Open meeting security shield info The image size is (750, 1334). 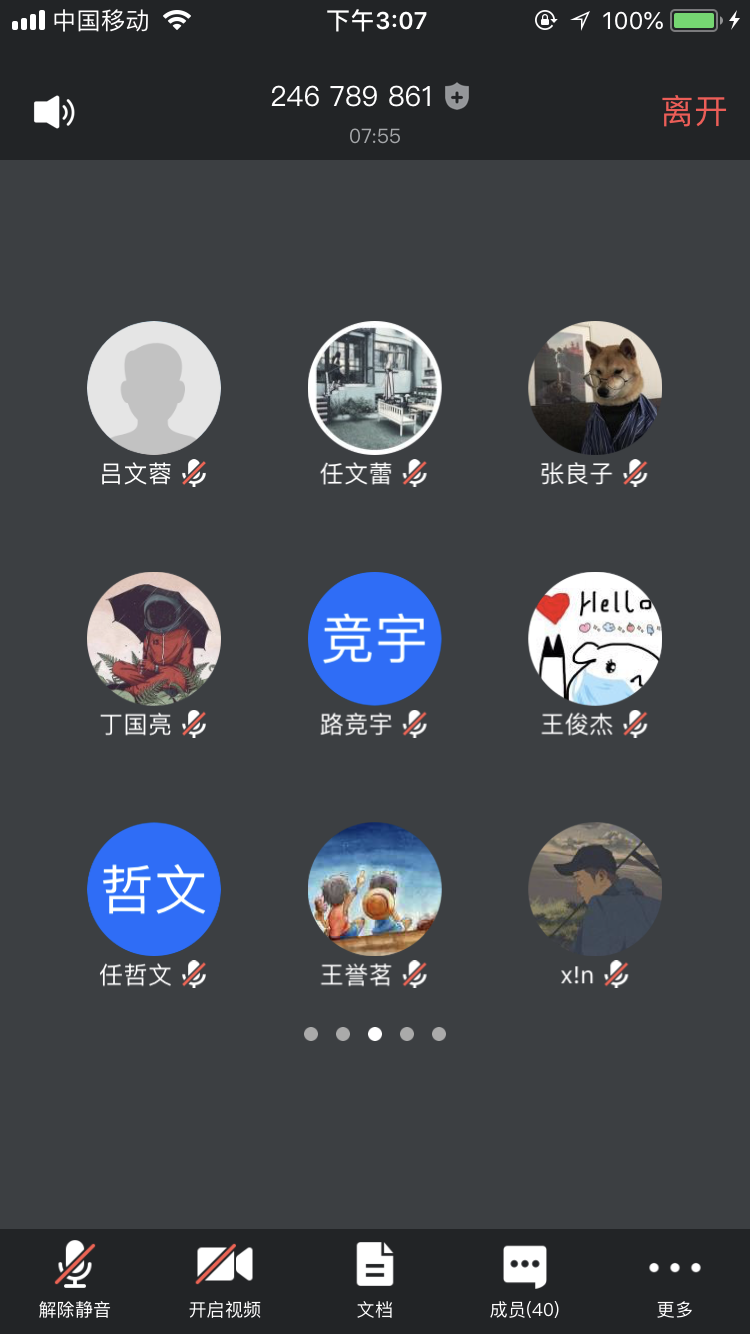click(x=457, y=96)
